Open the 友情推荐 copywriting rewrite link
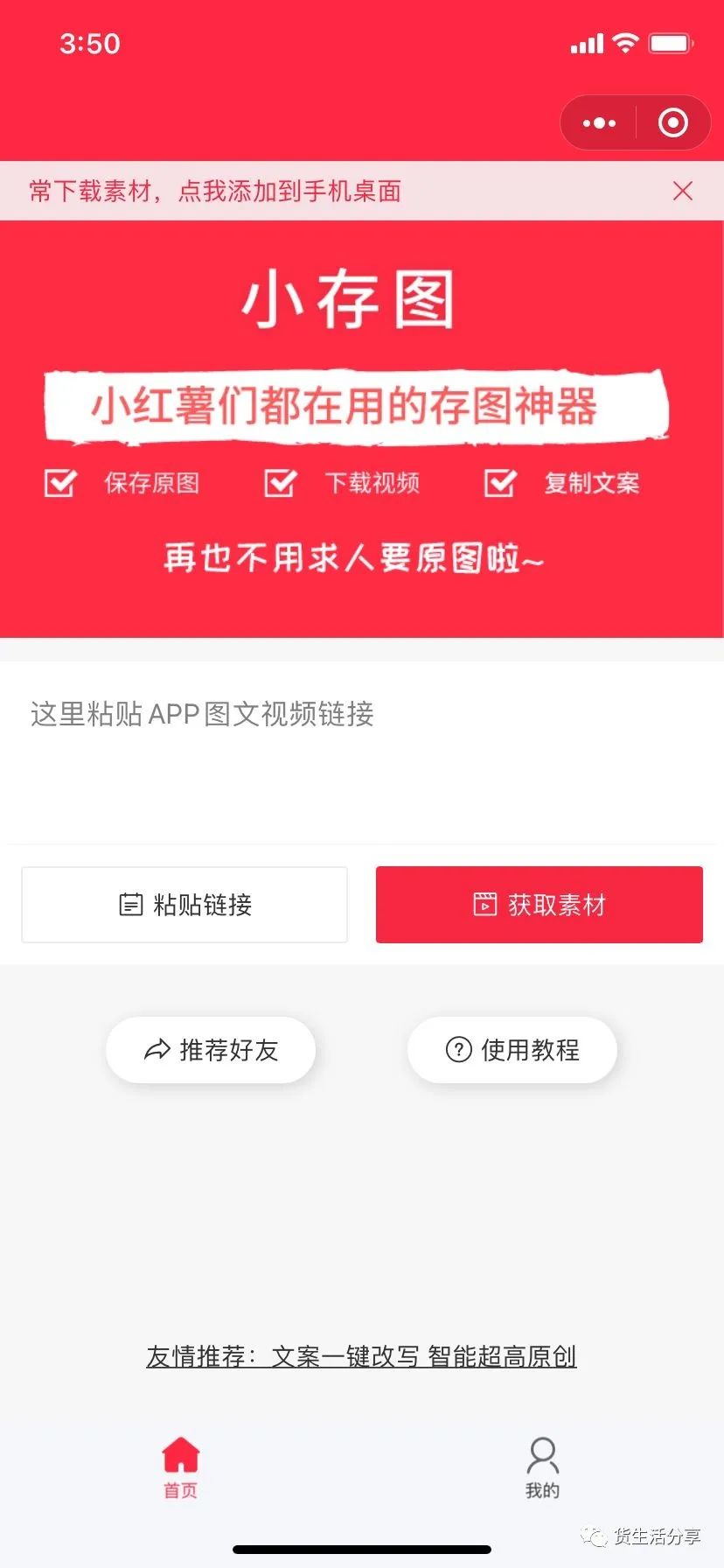Image resolution: width=724 pixels, height=1568 pixels. coord(361,1356)
